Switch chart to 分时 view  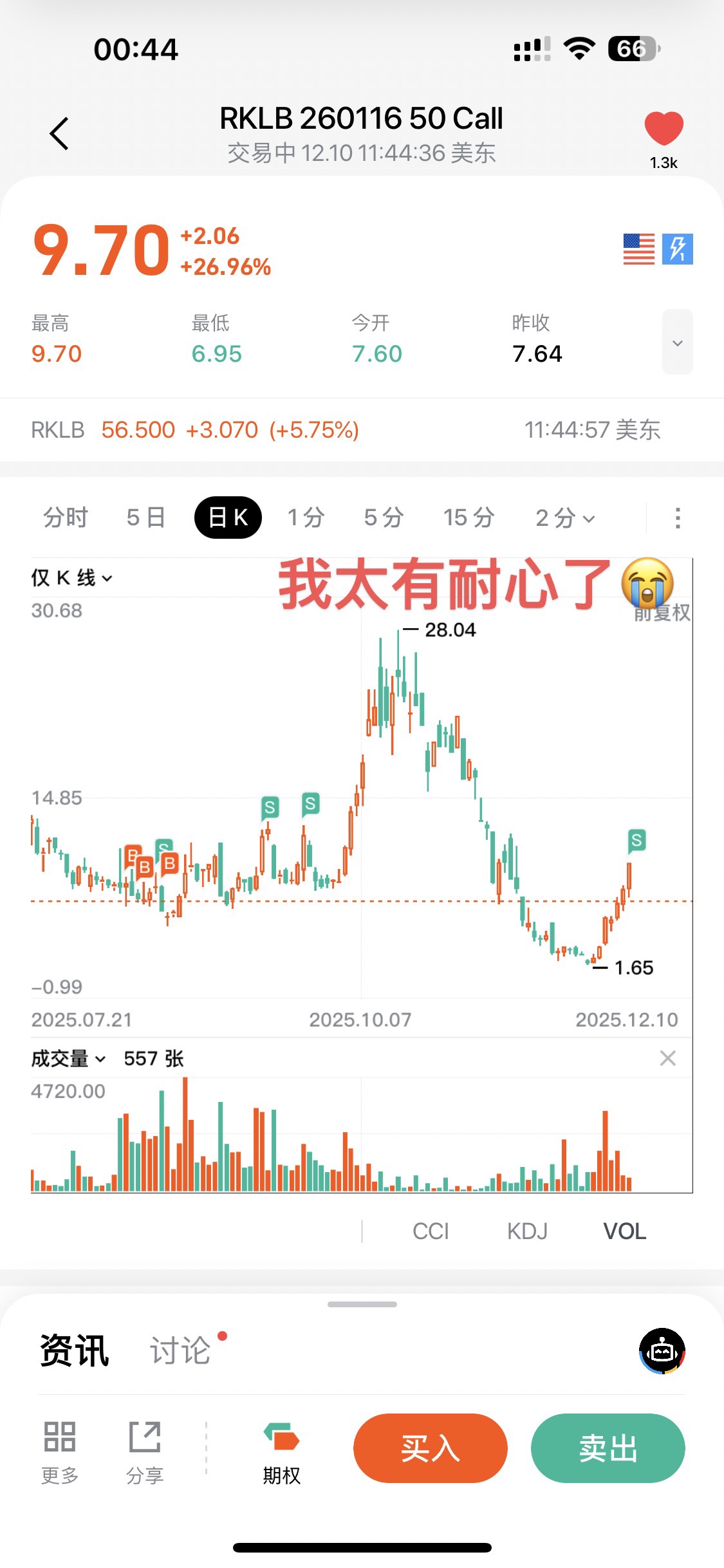point(65,518)
